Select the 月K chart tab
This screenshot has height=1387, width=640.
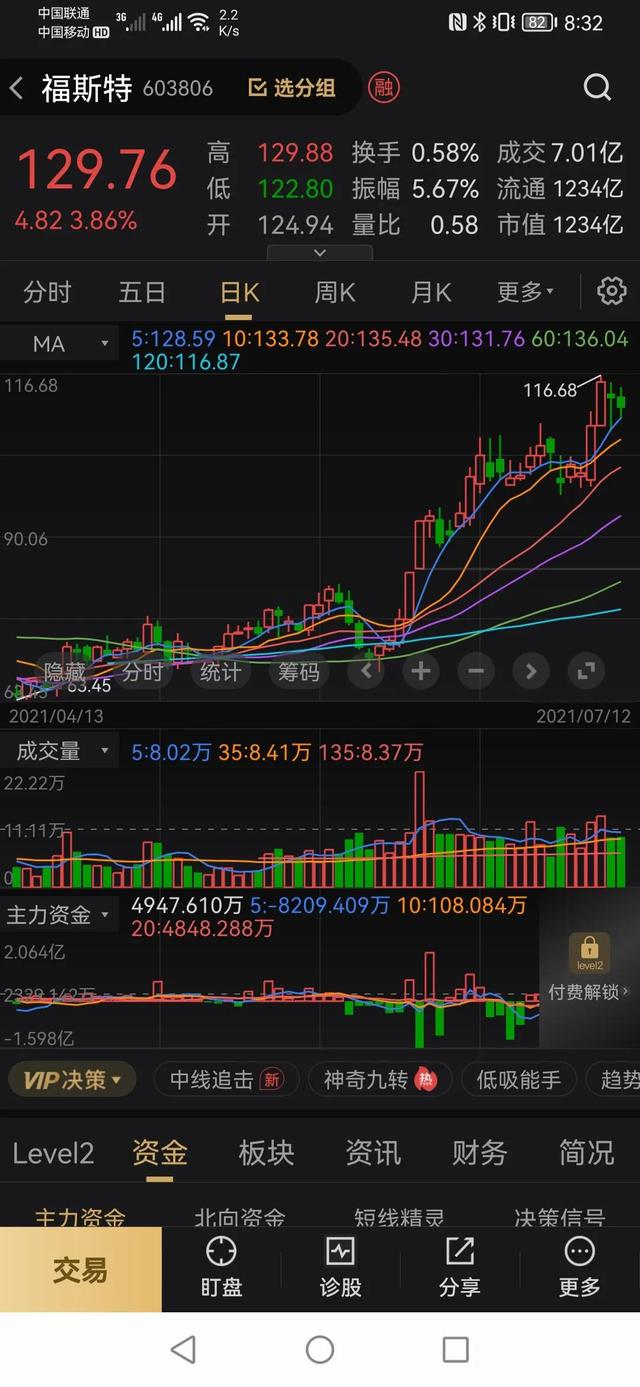[431, 293]
